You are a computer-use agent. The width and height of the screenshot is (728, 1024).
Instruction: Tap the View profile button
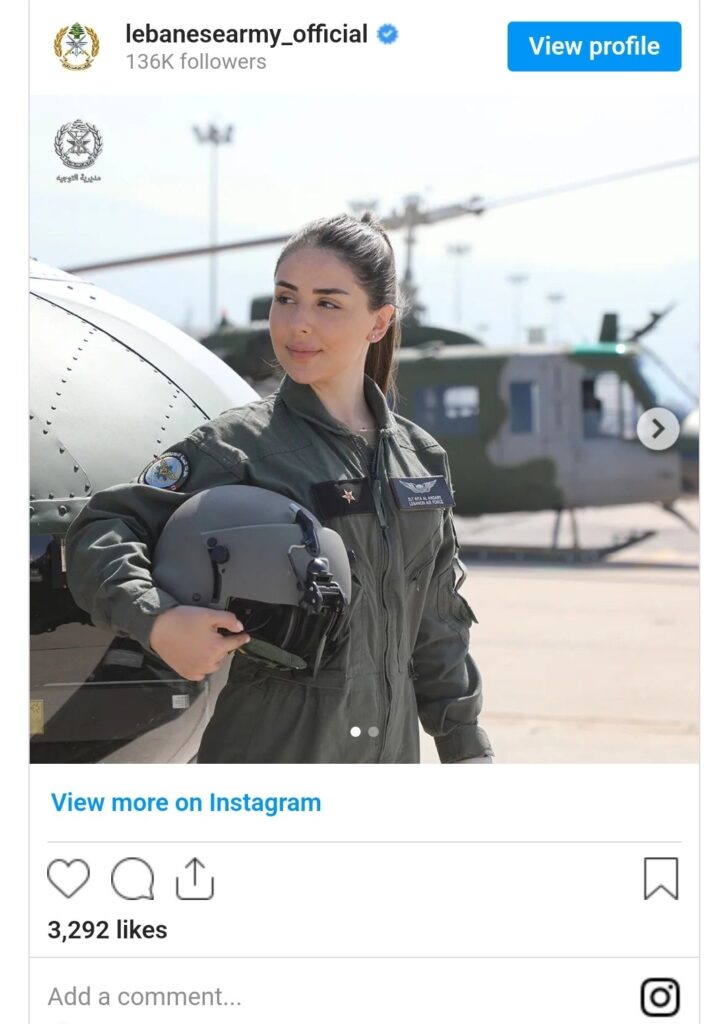click(x=594, y=46)
